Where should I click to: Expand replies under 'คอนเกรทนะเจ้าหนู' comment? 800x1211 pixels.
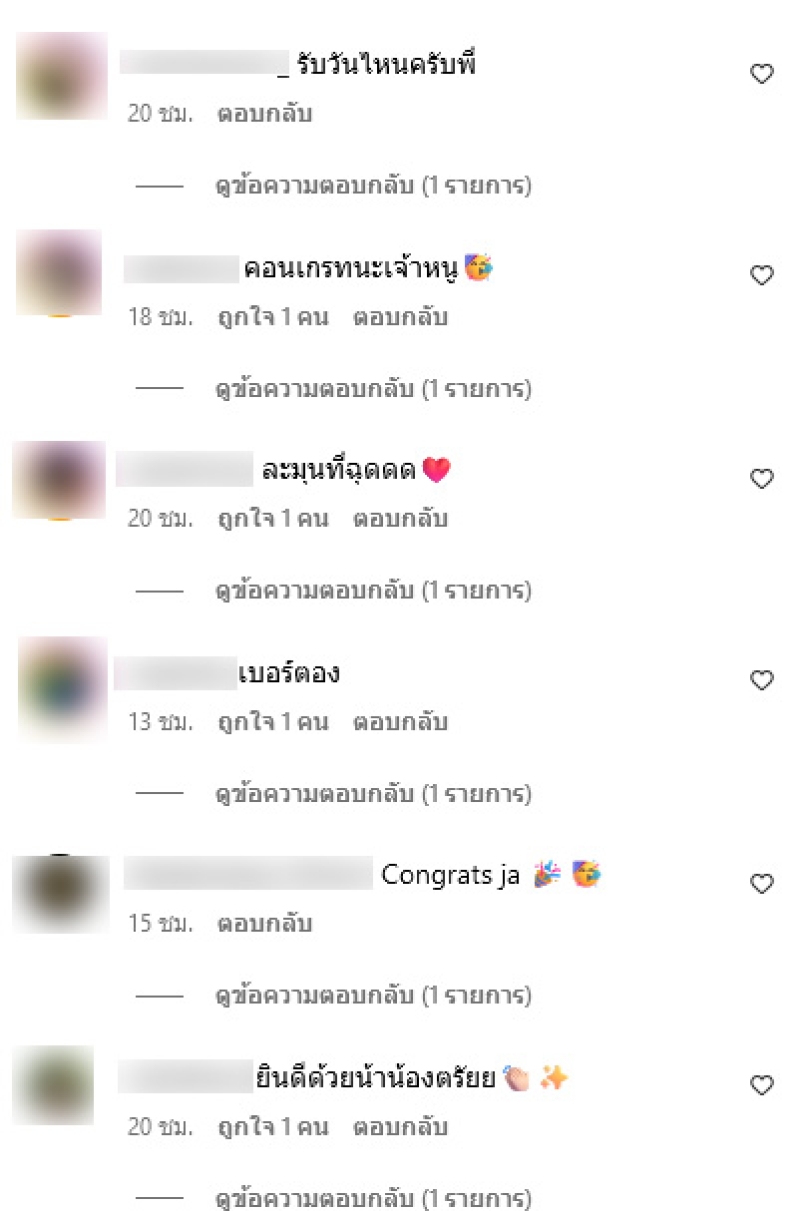point(373,389)
